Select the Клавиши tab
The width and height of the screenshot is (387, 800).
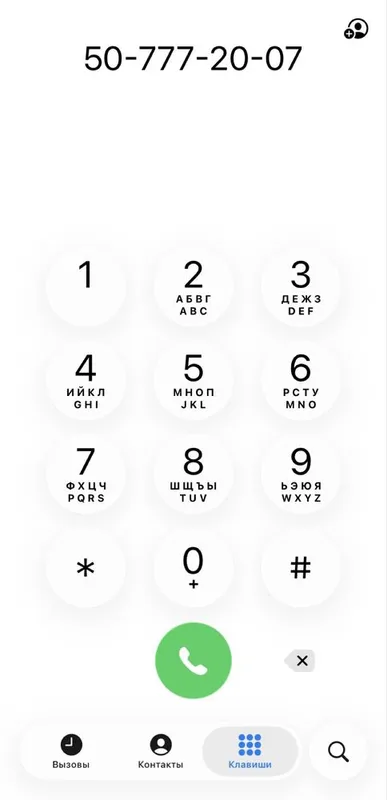click(250, 752)
